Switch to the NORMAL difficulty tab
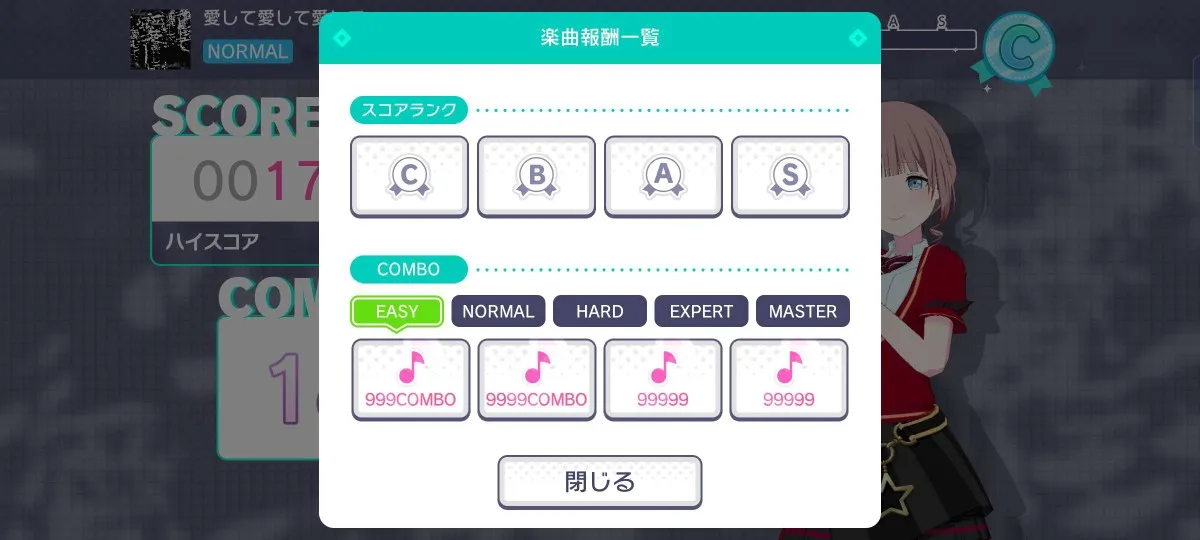1200x540 pixels. 498,311
